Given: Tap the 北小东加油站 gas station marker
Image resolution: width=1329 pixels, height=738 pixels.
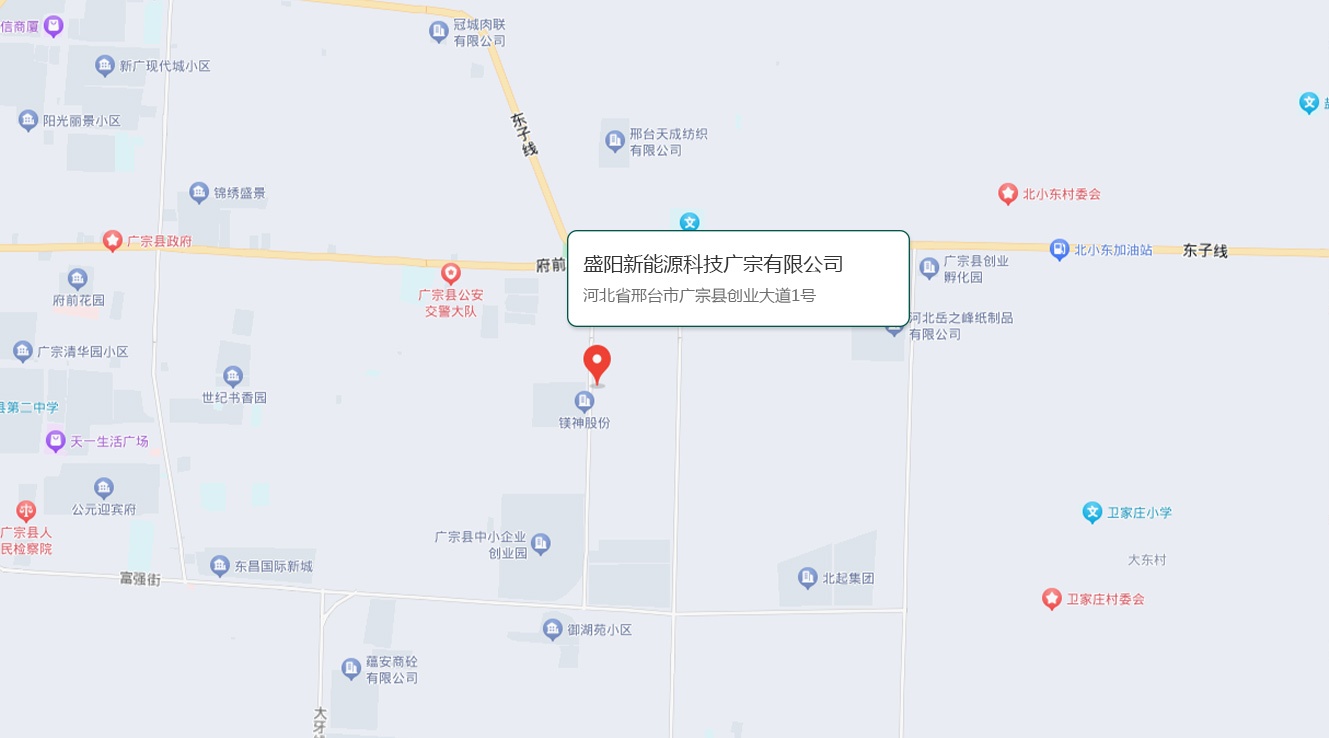Looking at the screenshot, I should point(1060,249).
